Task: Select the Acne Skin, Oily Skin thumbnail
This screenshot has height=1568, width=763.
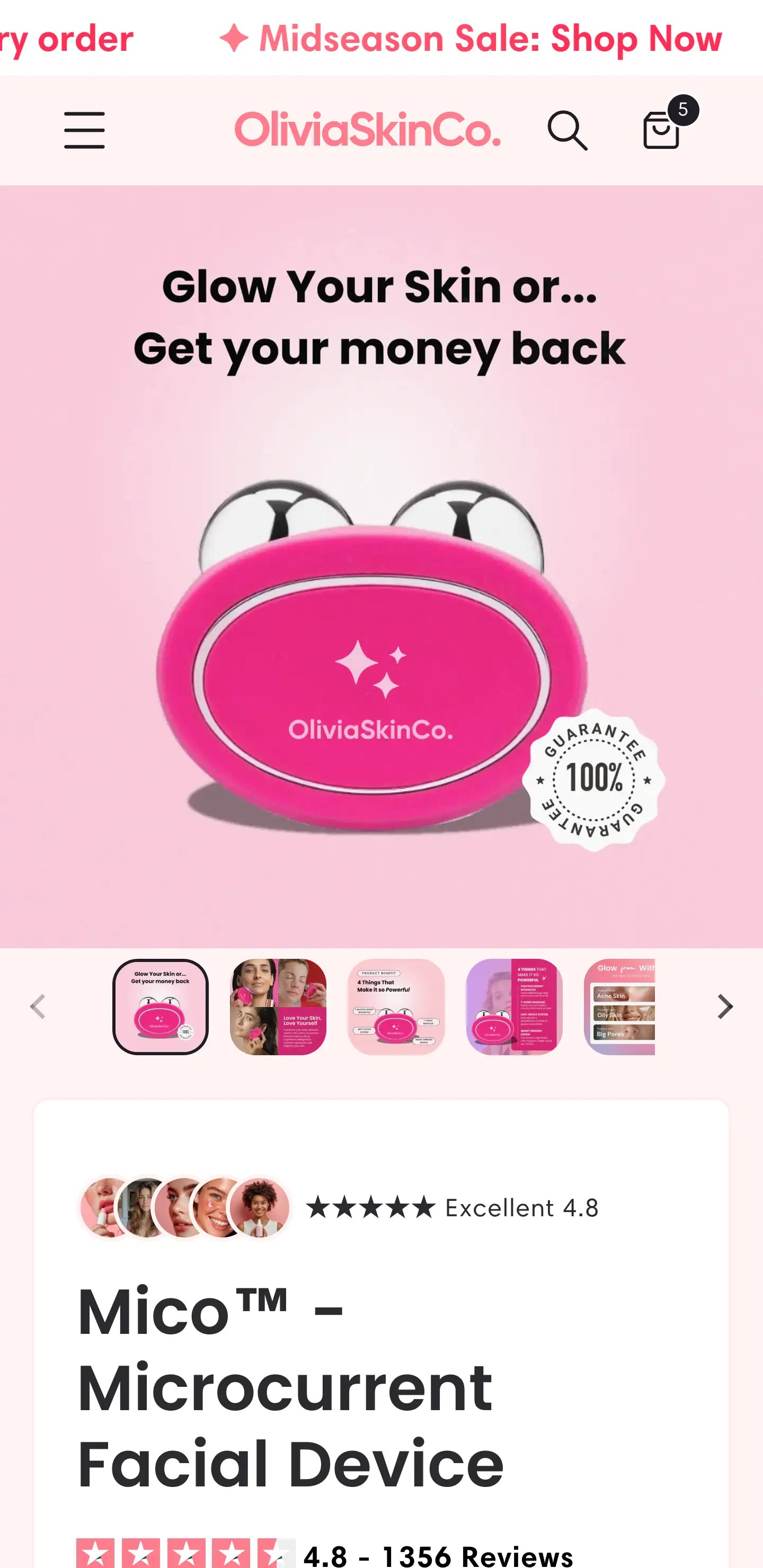Action: coord(619,1007)
